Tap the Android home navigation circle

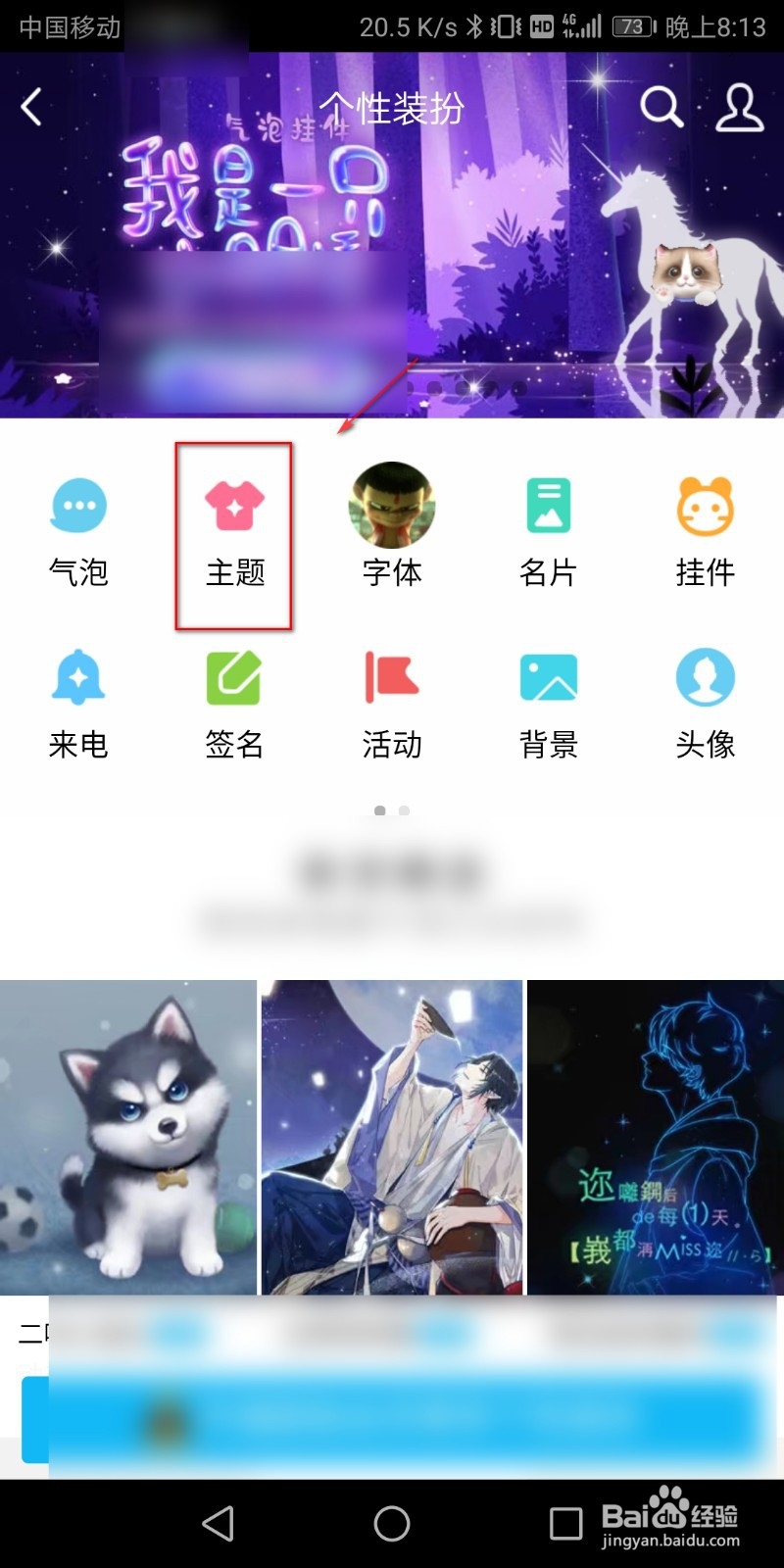(x=392, y=1524)
